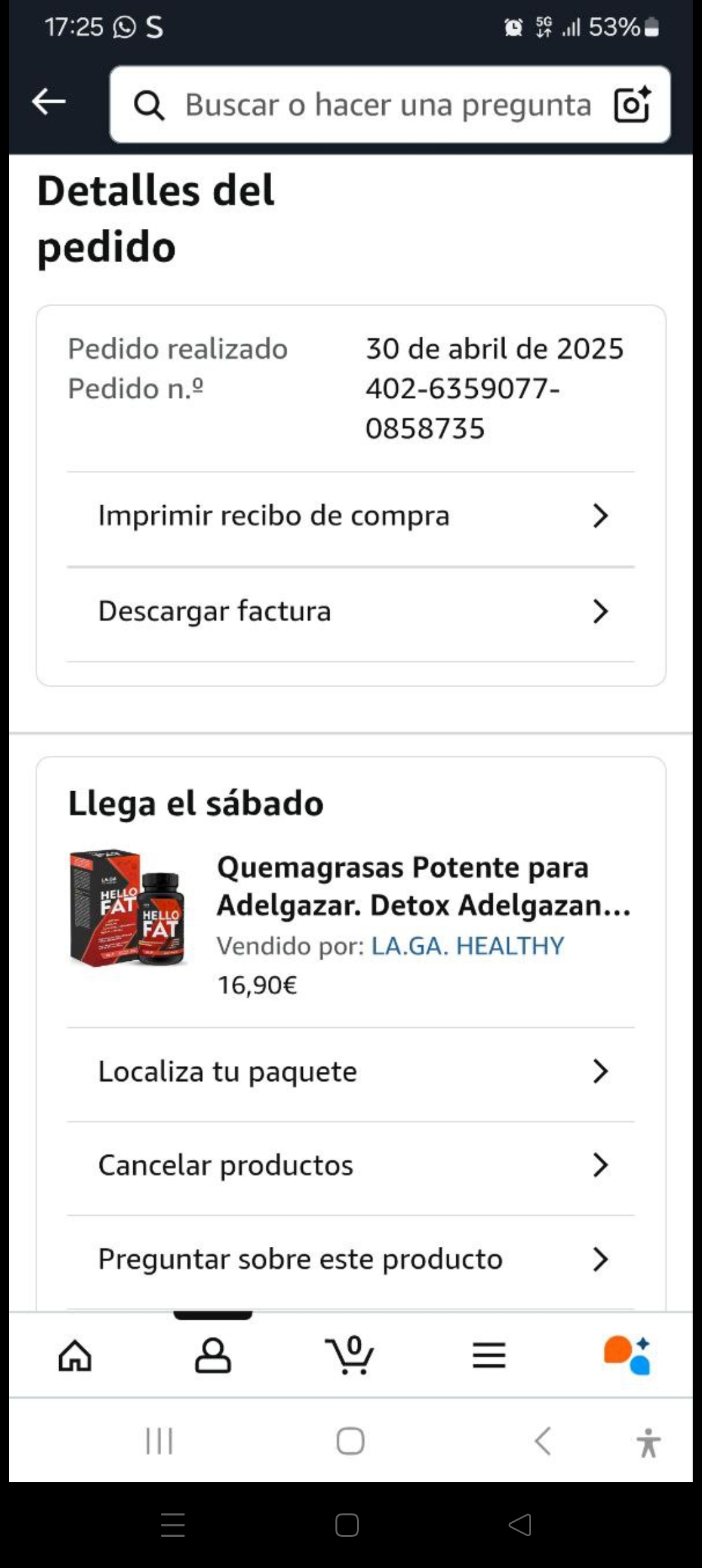Screen dimensions: 702x1568
Task: Open 'Imprimir recibo de compra'
Action: click(x=351, y=516)
